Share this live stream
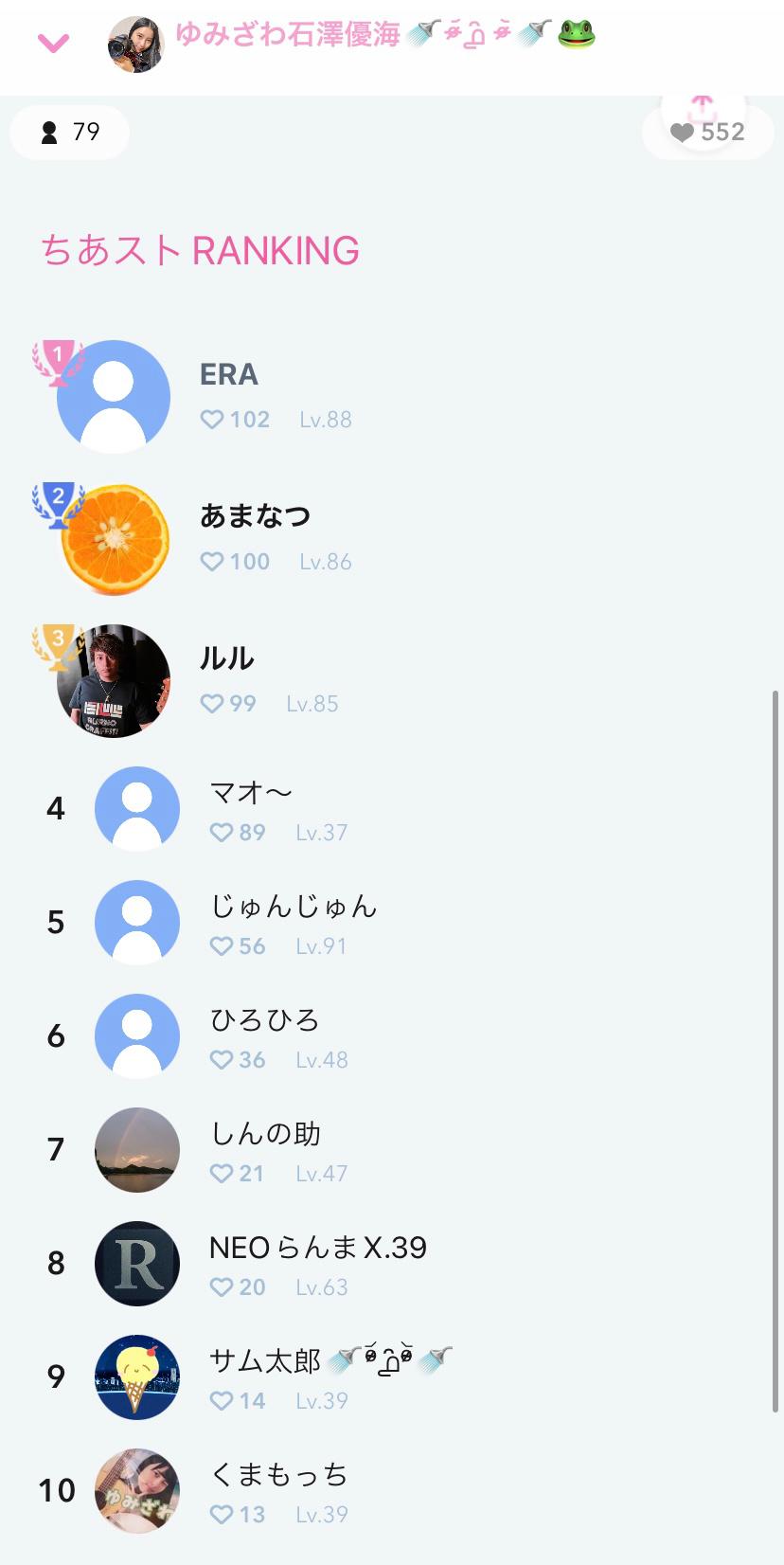This screenshot has height=1565, width=784. point(702,105)
